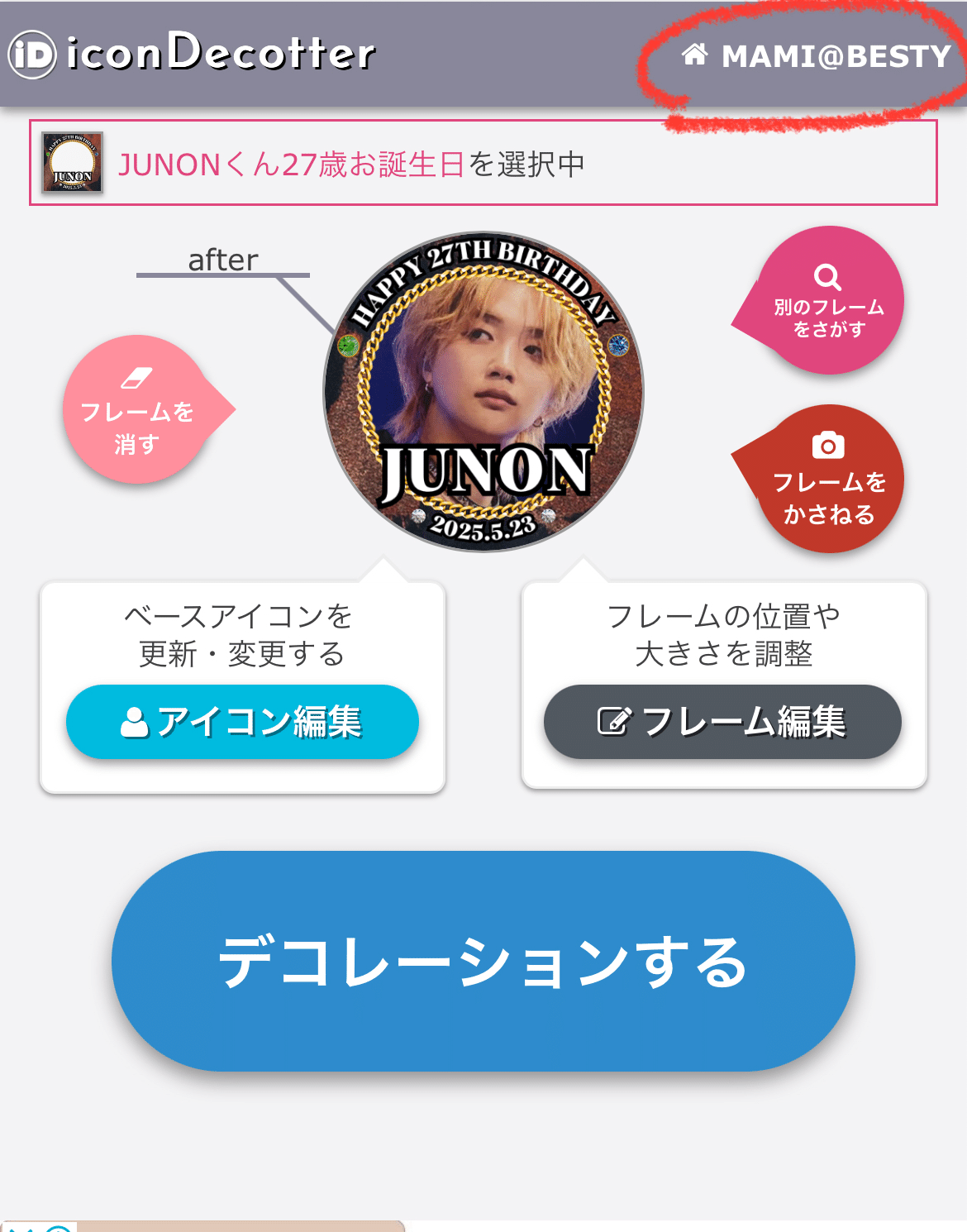
Task: Click the camera icon above フレームをかさねる
Action: pos(828,446)
